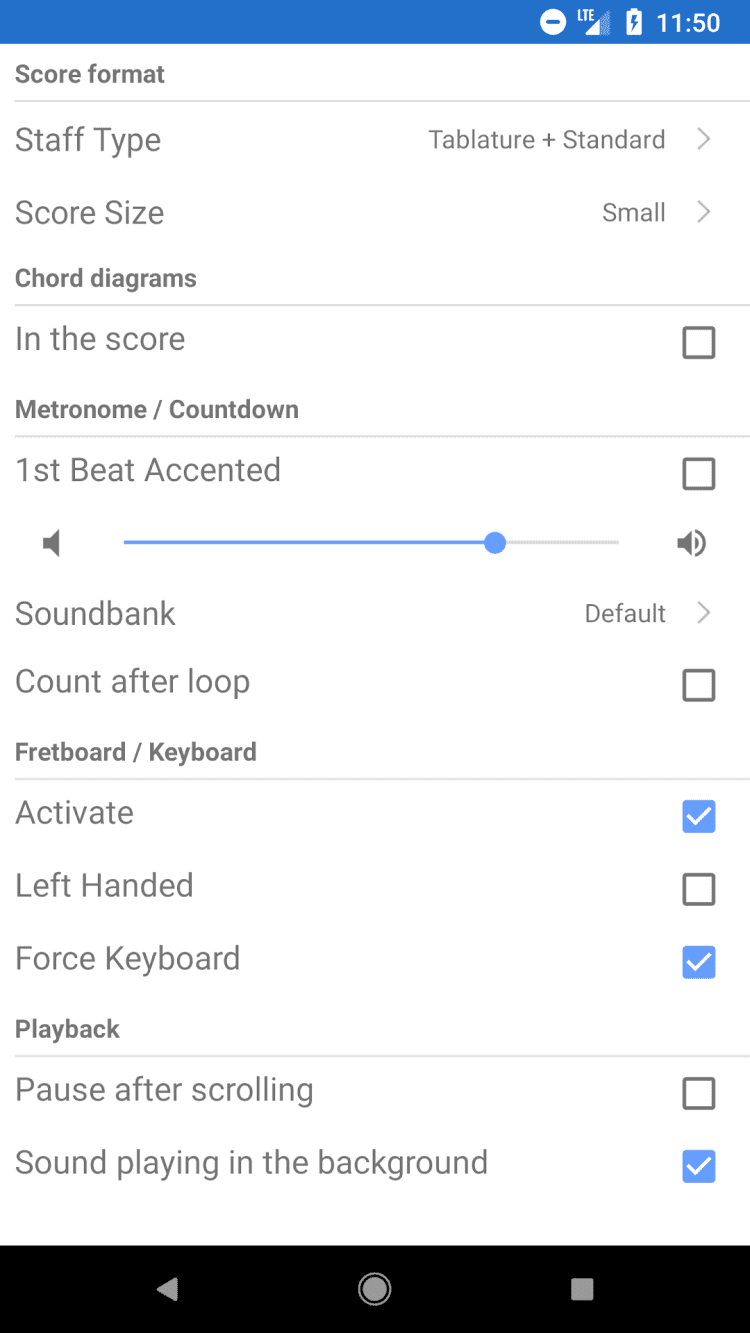750x1333 pixels.
Task: Enable chord diagrams In the score
Action: click(698, 343)
